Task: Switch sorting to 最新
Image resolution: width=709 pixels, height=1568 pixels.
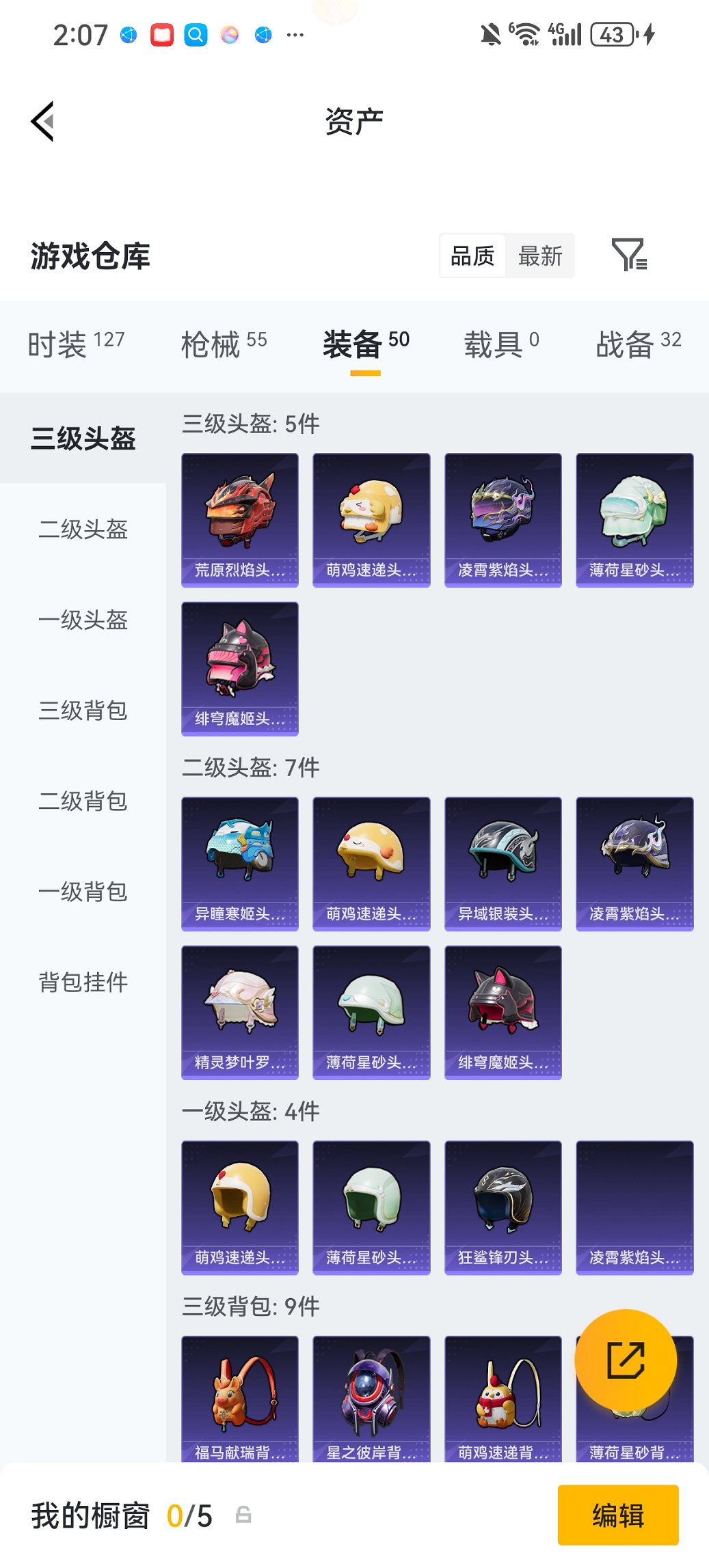Action: tap(540, 256)
